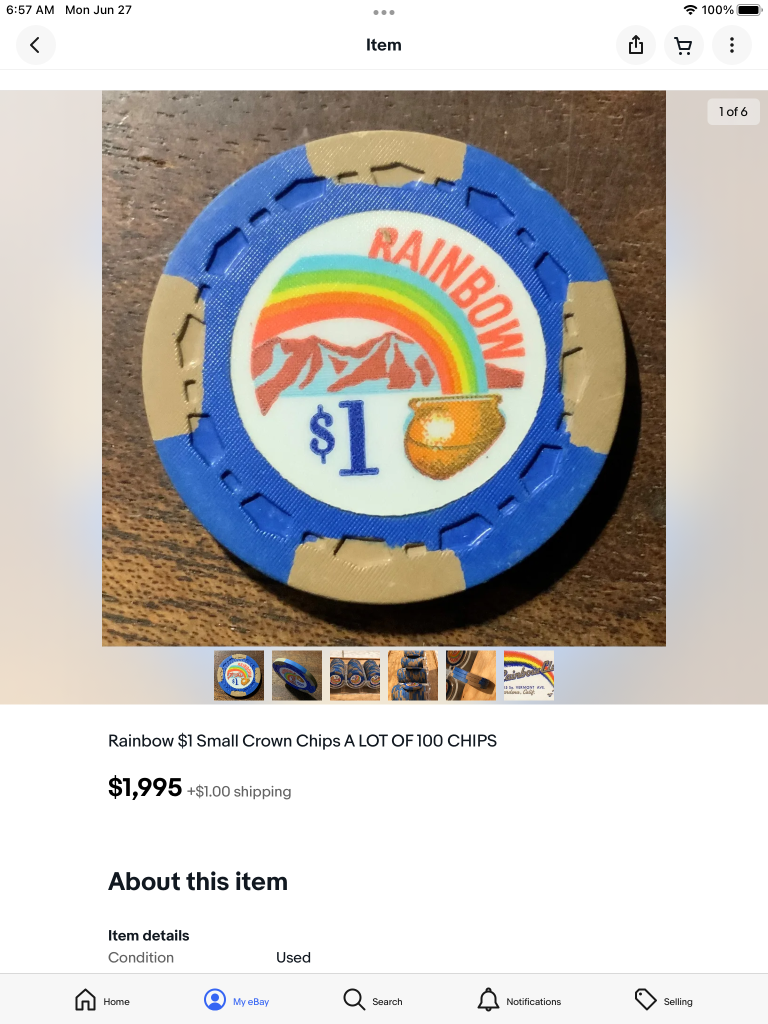This screenshot has width=768, height=1024.
Task: Select the fourth thumbnail of stacked chips
Action: 413,675
